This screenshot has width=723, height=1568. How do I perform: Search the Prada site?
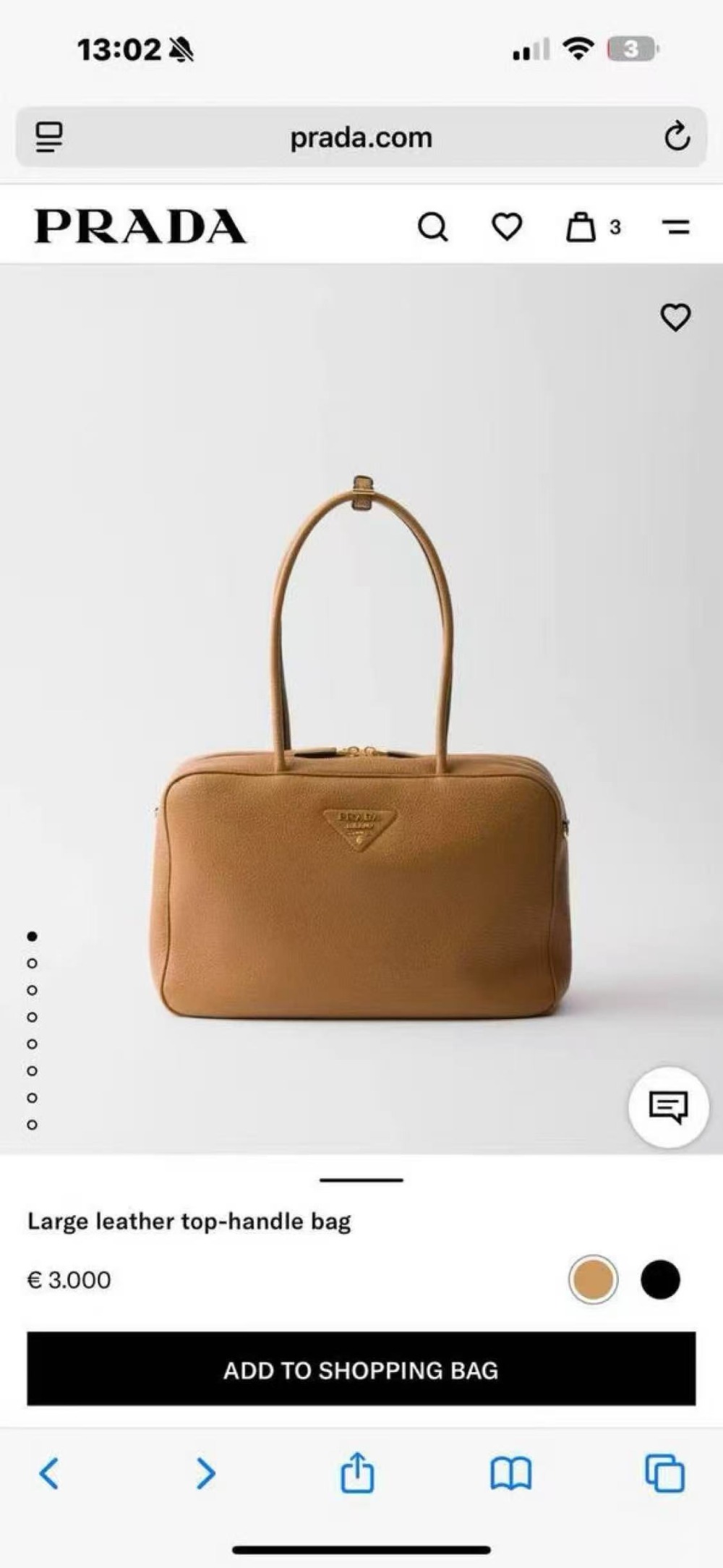pos(433,227)
